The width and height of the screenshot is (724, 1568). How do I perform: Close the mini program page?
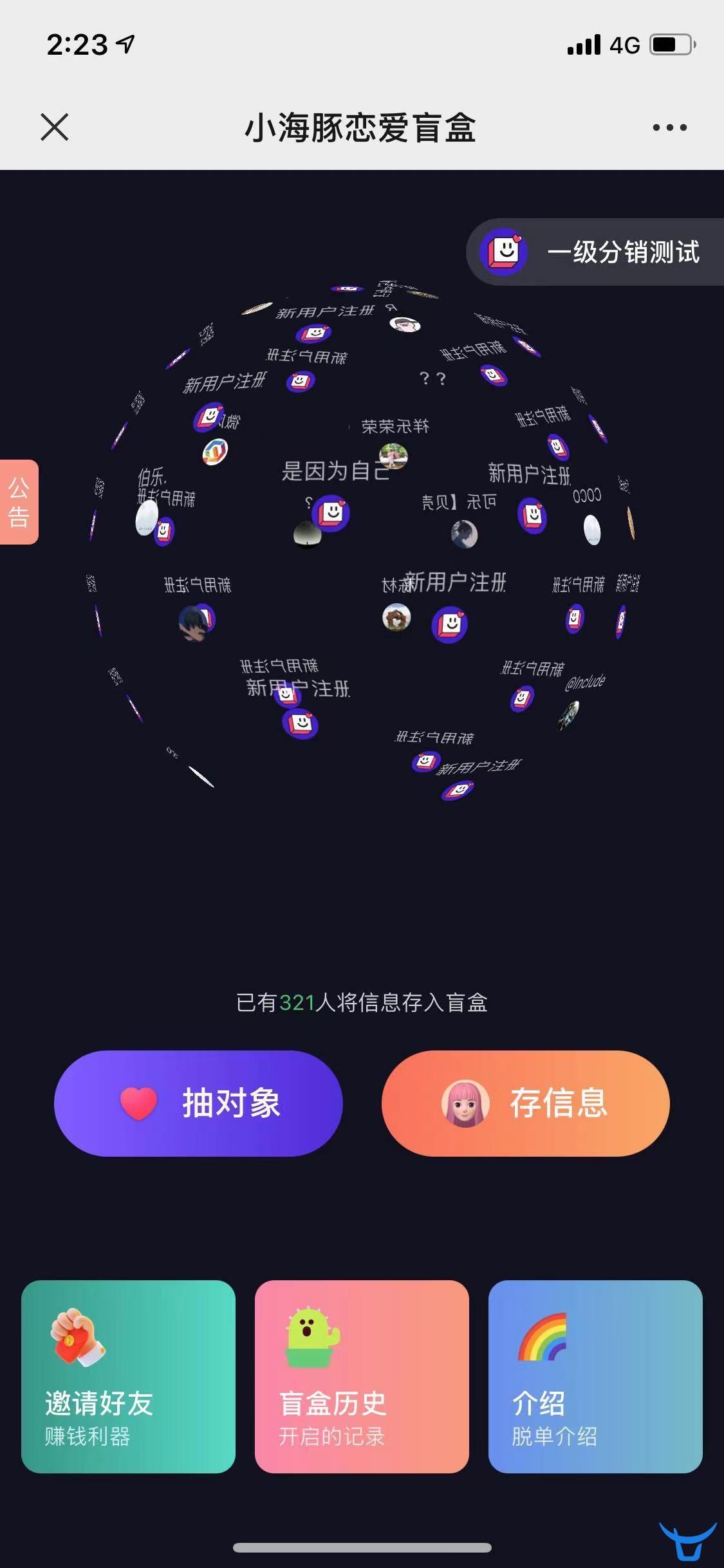(55, 127)
